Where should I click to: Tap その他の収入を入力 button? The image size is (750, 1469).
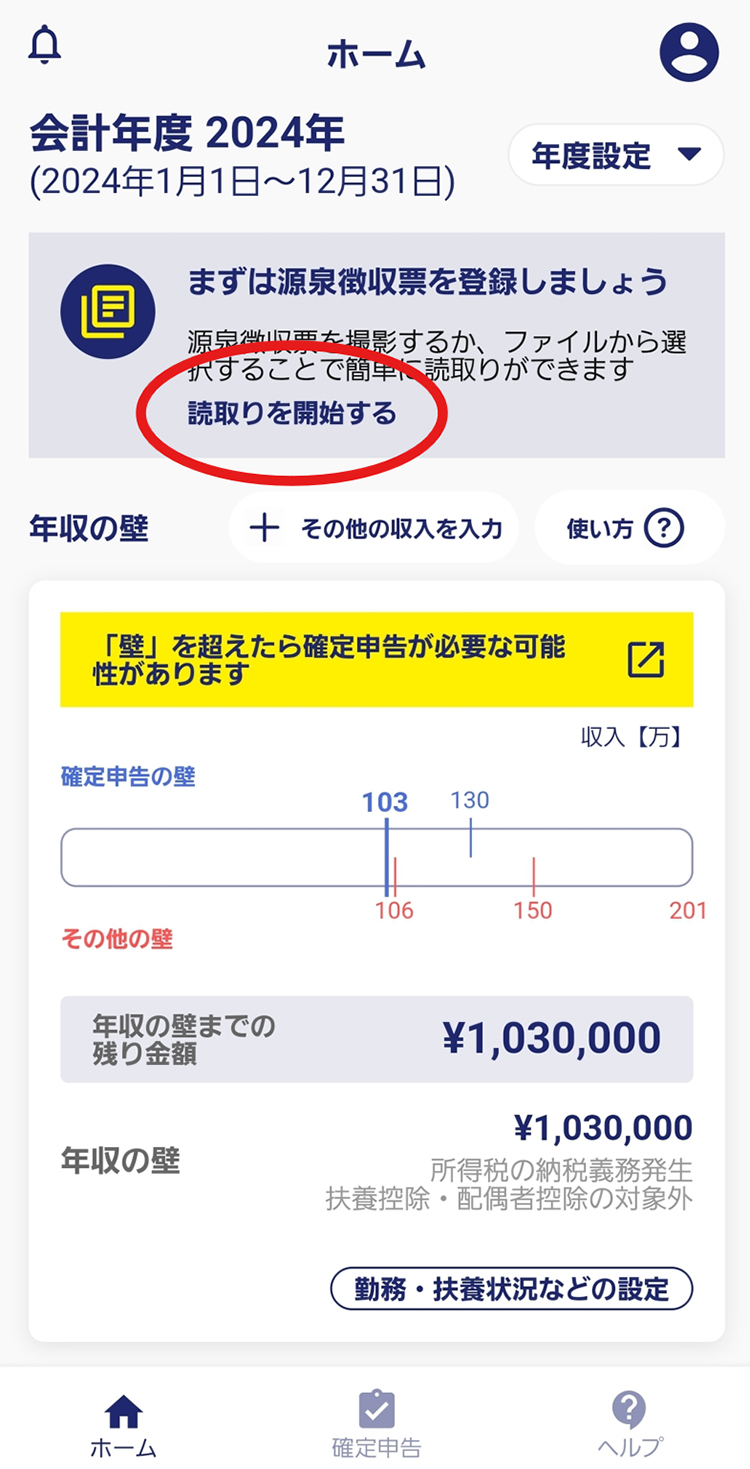tap(374, 528)
